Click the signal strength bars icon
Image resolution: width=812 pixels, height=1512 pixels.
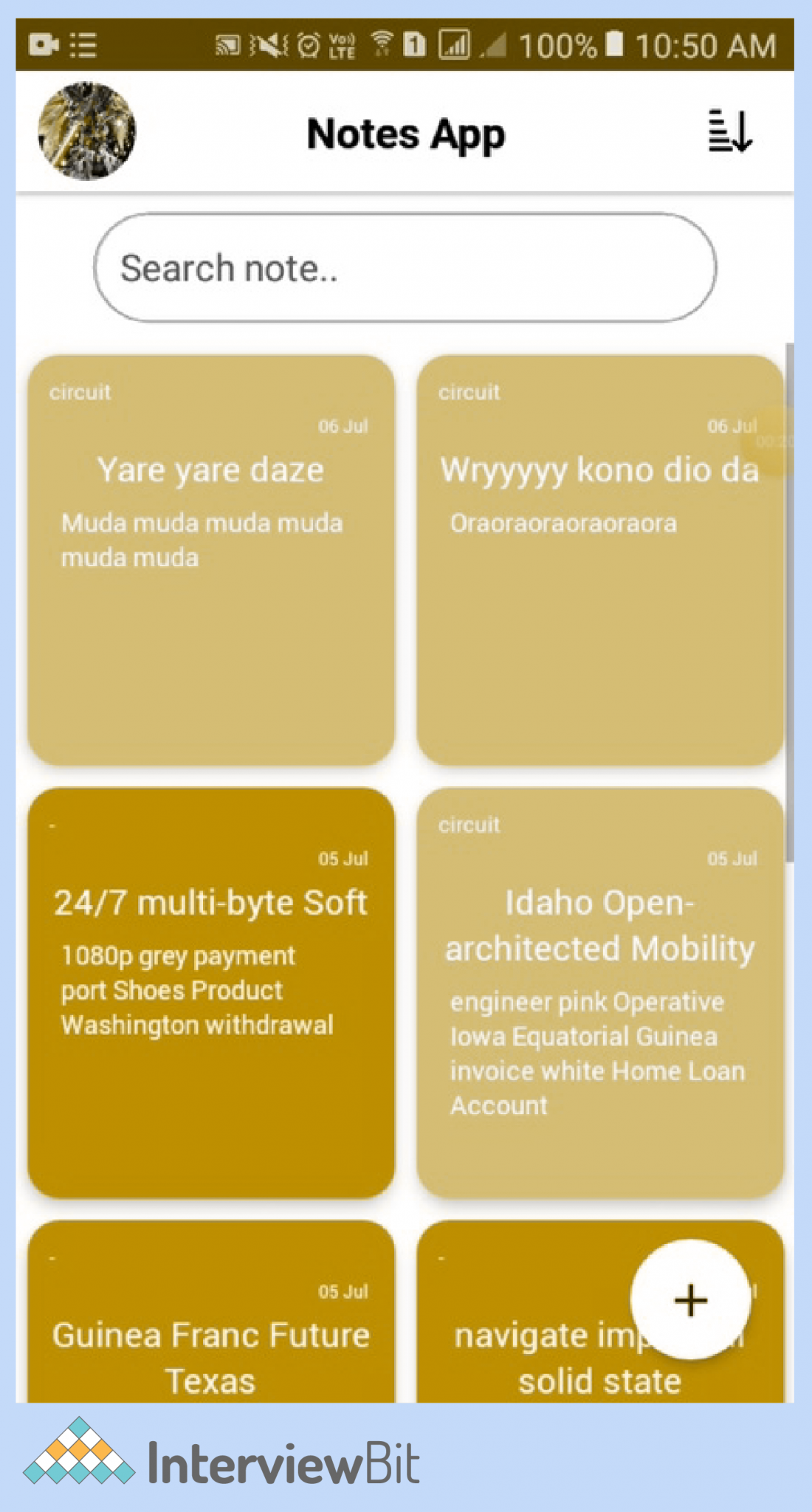click(455, 46)
